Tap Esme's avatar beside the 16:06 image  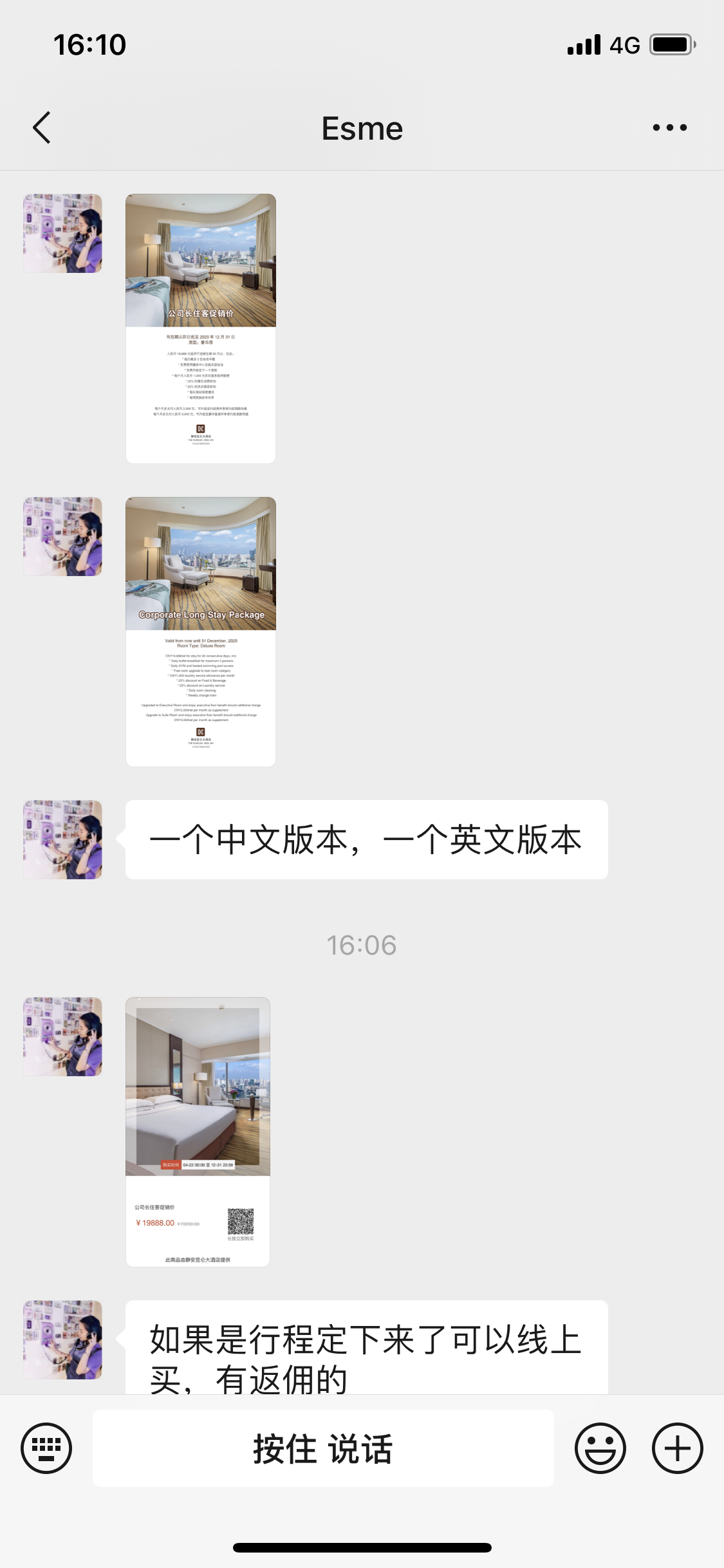[x=63, y=1036]
